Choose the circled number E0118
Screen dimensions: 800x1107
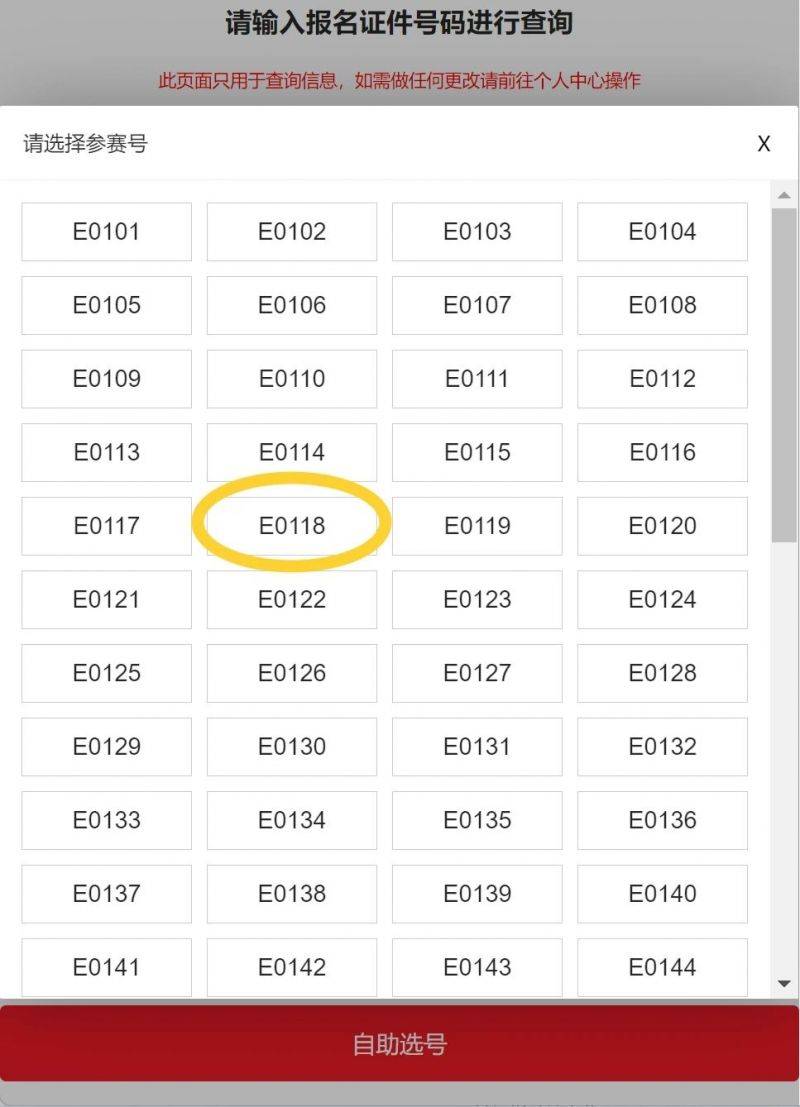point(292,526)
